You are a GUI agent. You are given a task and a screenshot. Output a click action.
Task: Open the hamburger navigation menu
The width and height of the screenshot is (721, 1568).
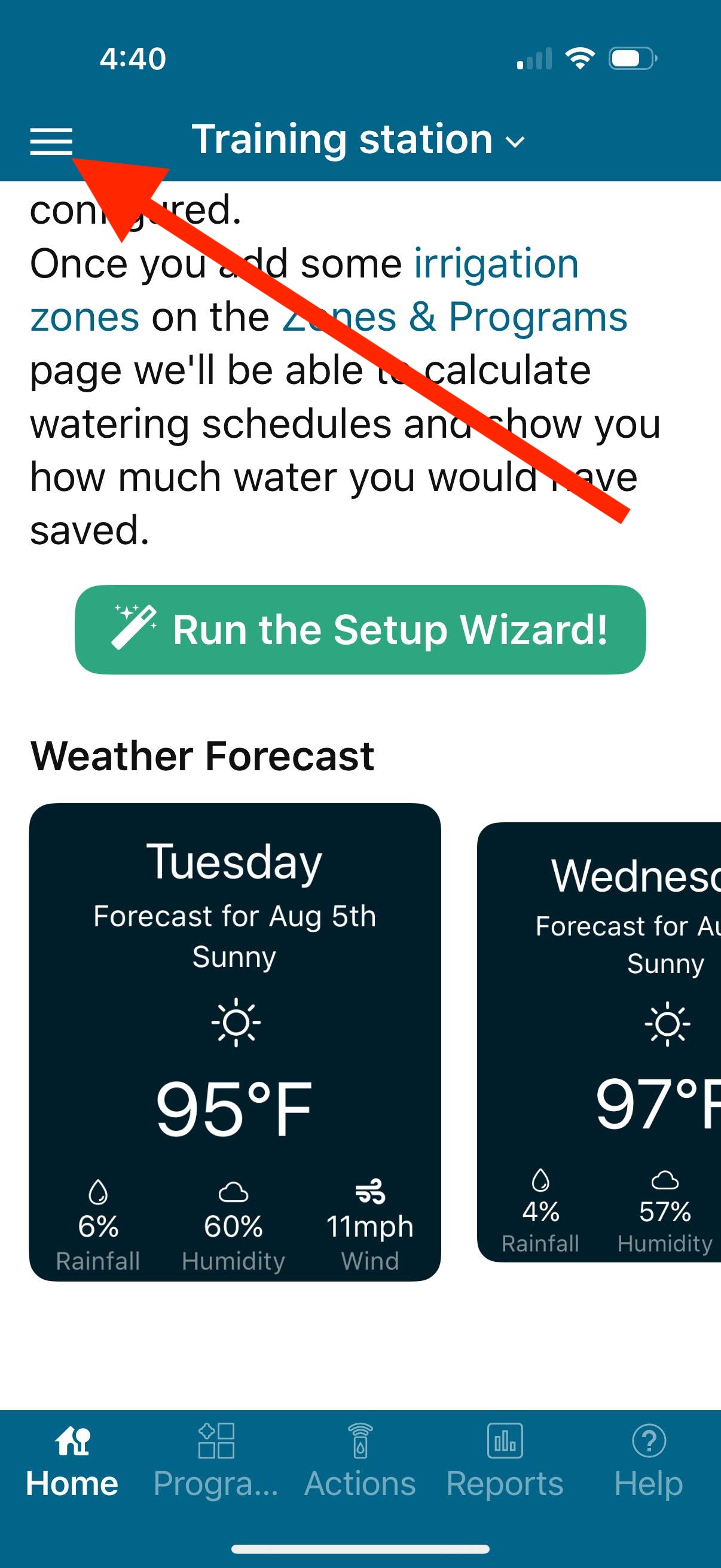pos(53,141)
